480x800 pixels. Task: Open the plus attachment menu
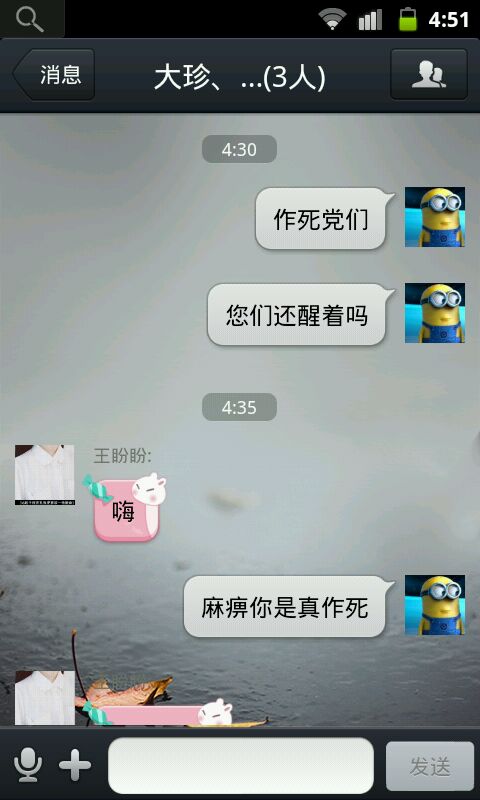pos(75,765)
